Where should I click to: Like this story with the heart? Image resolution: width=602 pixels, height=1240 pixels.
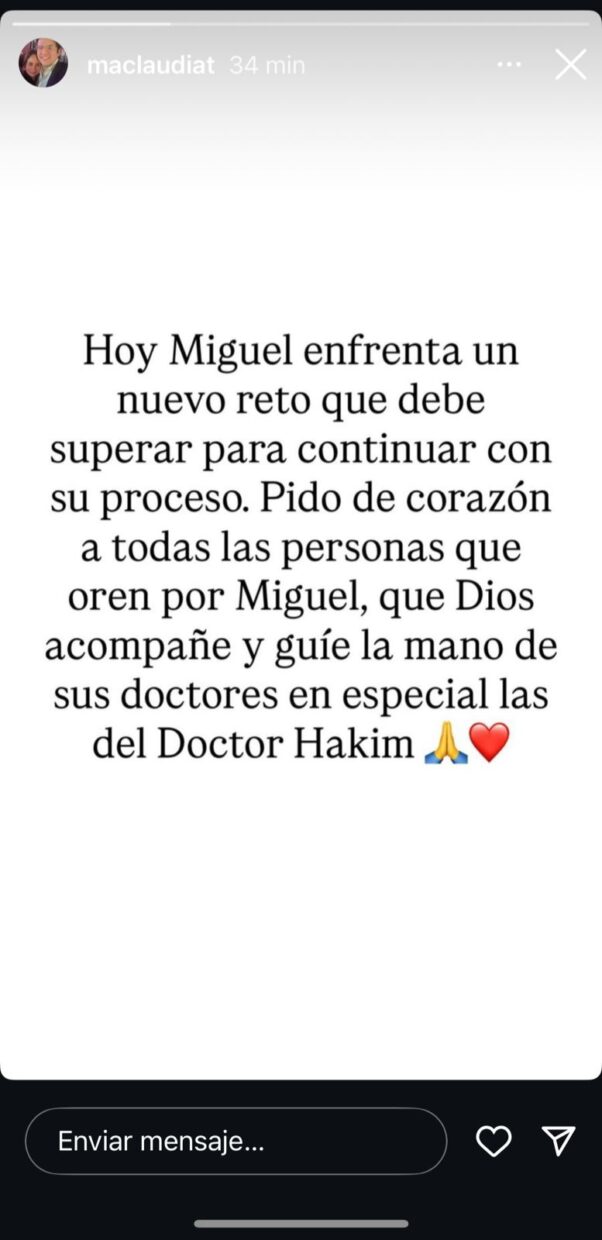pyautogui.click(x=493, y=1141)
